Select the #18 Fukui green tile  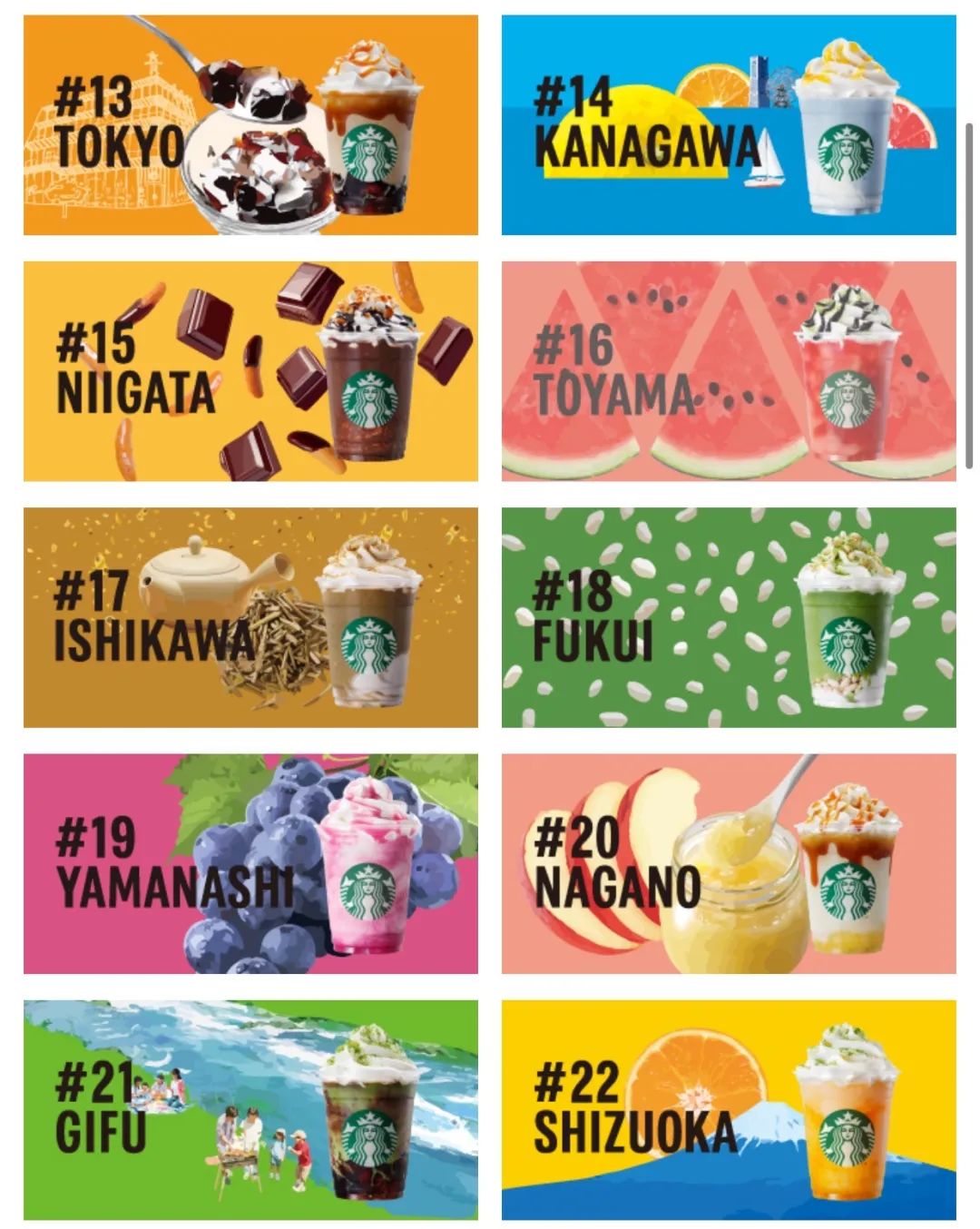pyautogui.click(x=729, y=617)
